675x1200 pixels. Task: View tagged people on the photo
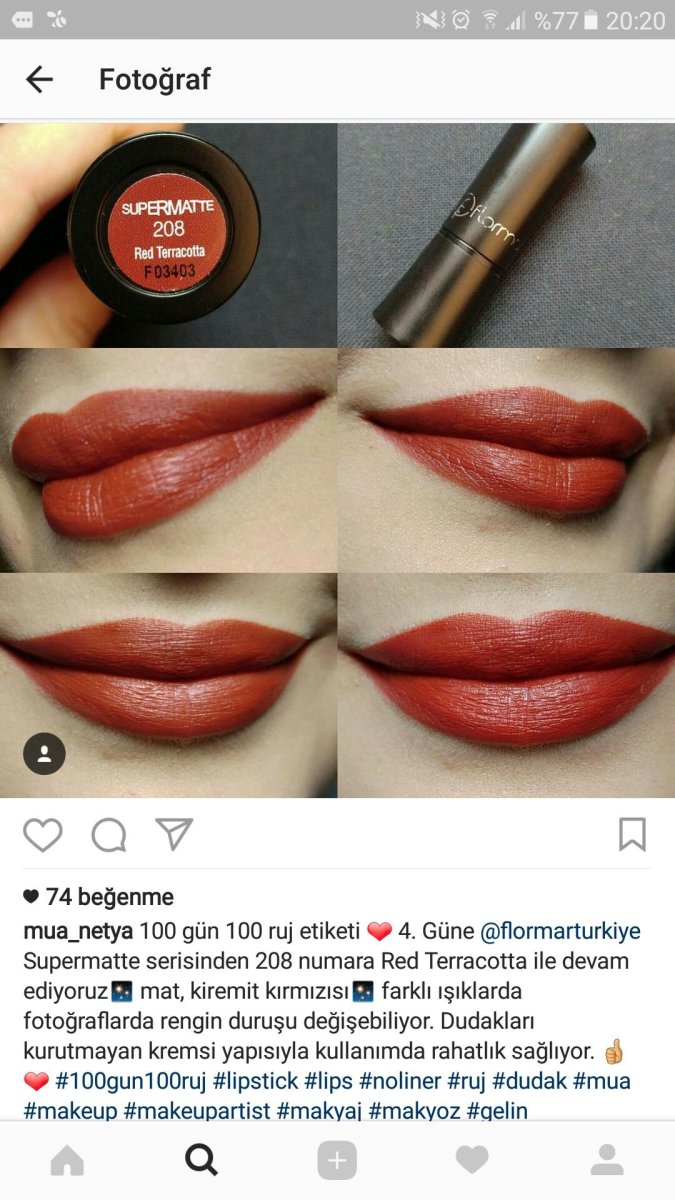[x=44, y=754]
